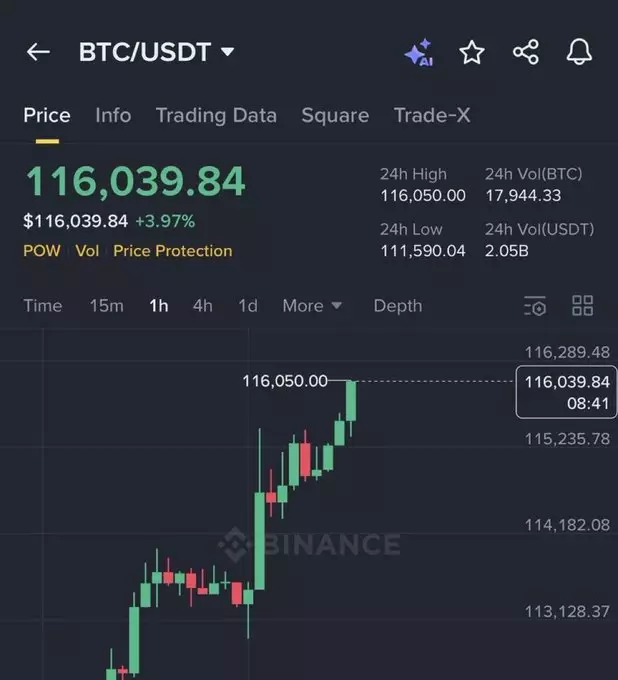The height and width of the screenshot is (680, 618).
Task: Open chart indicator settings icon
Action: click(535, 306)
